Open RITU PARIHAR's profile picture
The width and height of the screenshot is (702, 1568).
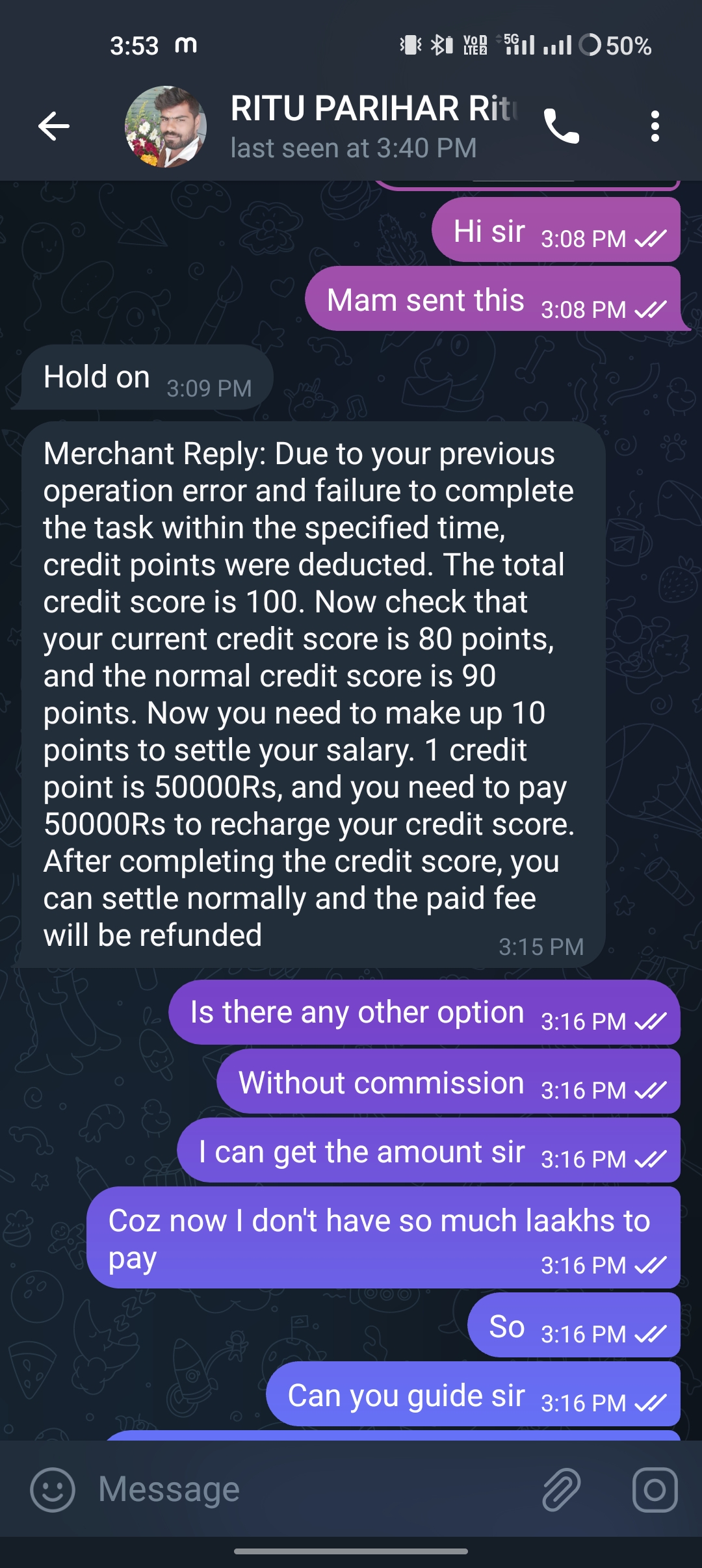(166, 127)
